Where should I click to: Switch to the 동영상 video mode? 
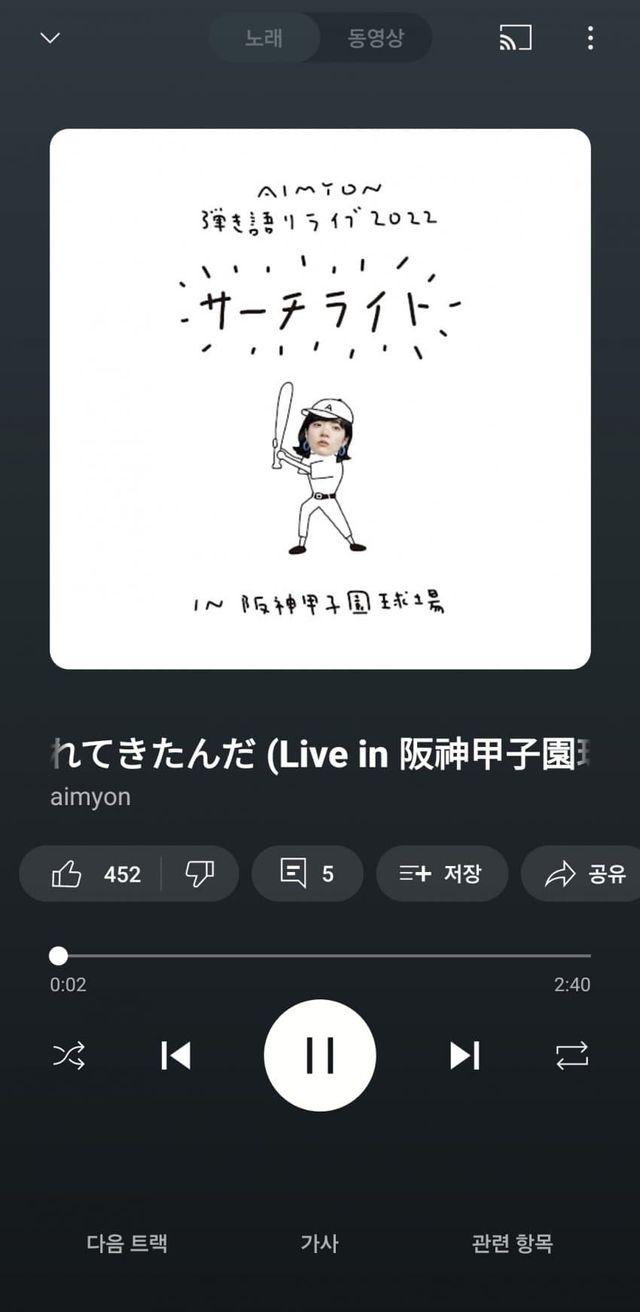(x=376, y=39)
